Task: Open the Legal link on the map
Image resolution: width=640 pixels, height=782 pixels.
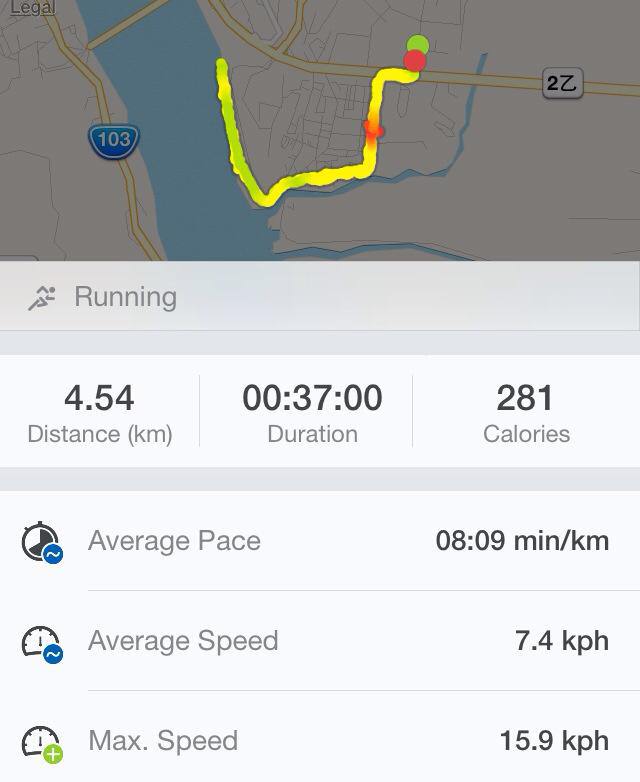Action: [x=32, y=7]
